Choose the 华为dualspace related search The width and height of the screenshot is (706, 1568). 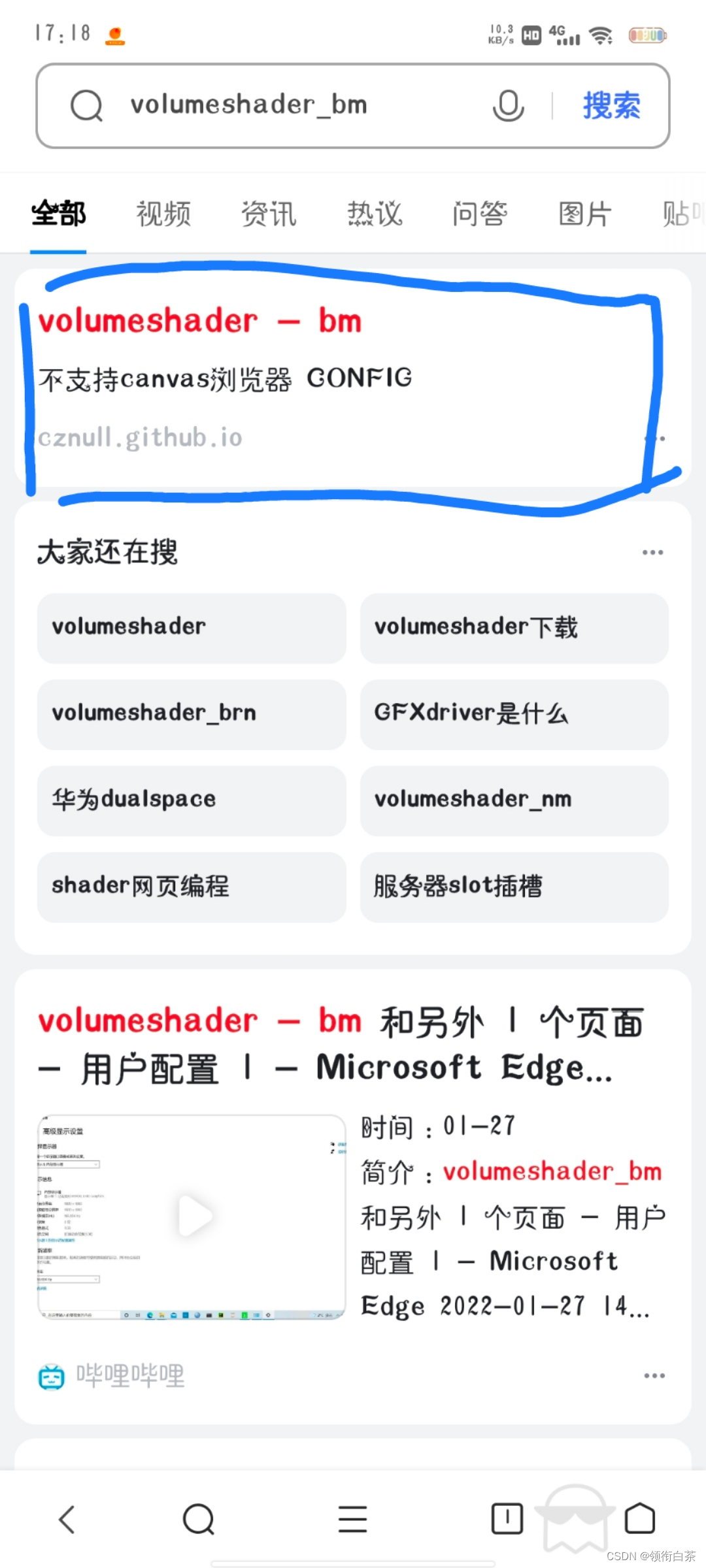coord(191,800)
